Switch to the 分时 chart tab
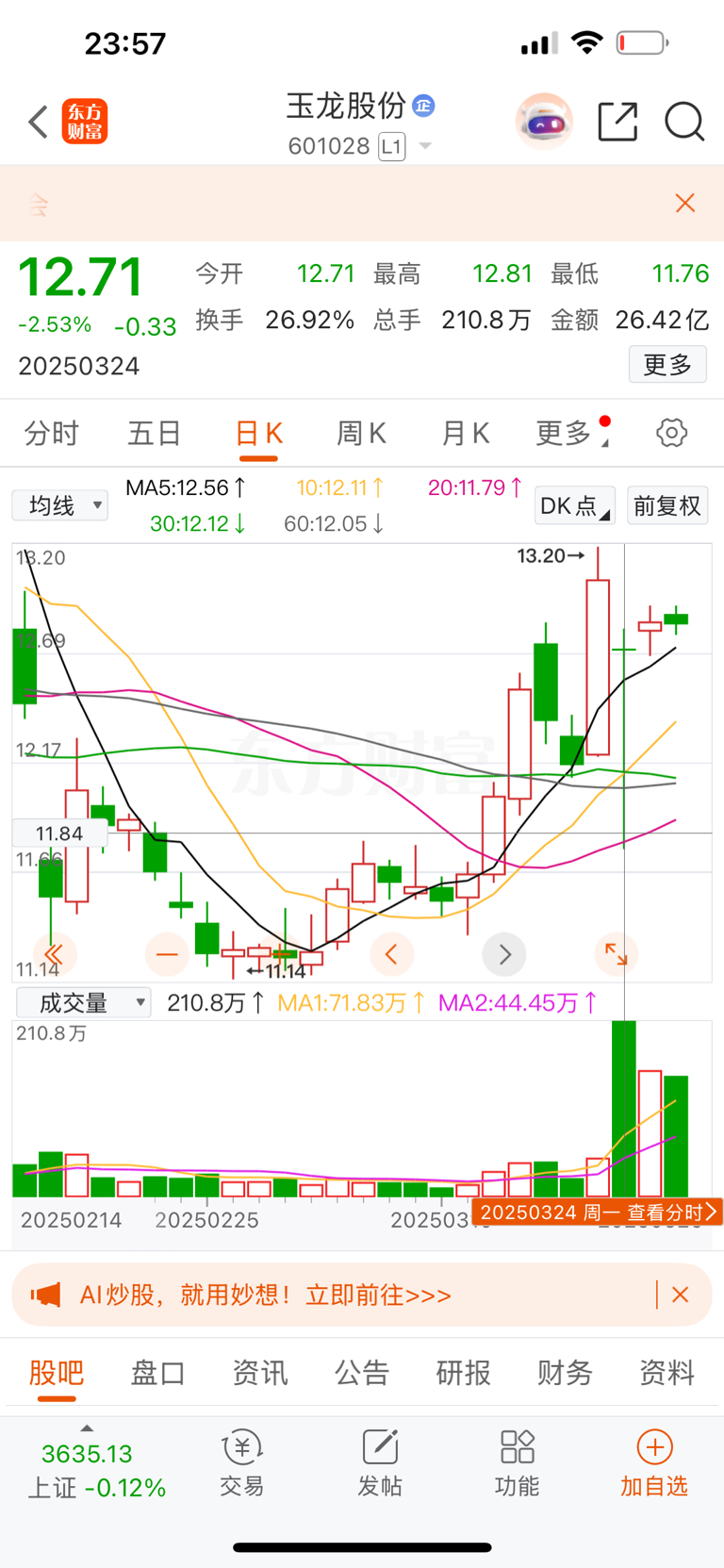The image size is (724, 1568). point(52,433)
